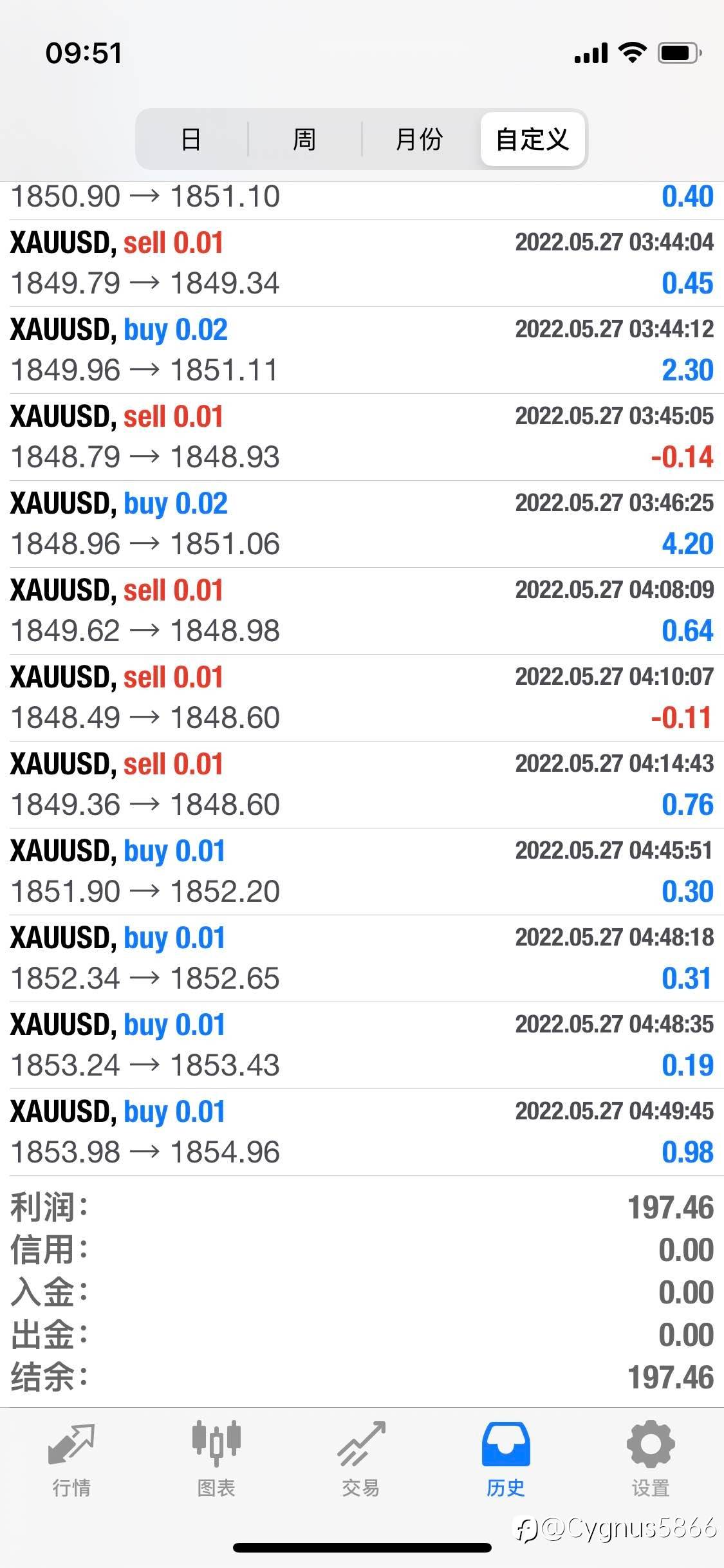The height and width of the screenshot is (1568, 724).
Task: Open the buy trade with profit 0.19
Action: (362, 1045)
